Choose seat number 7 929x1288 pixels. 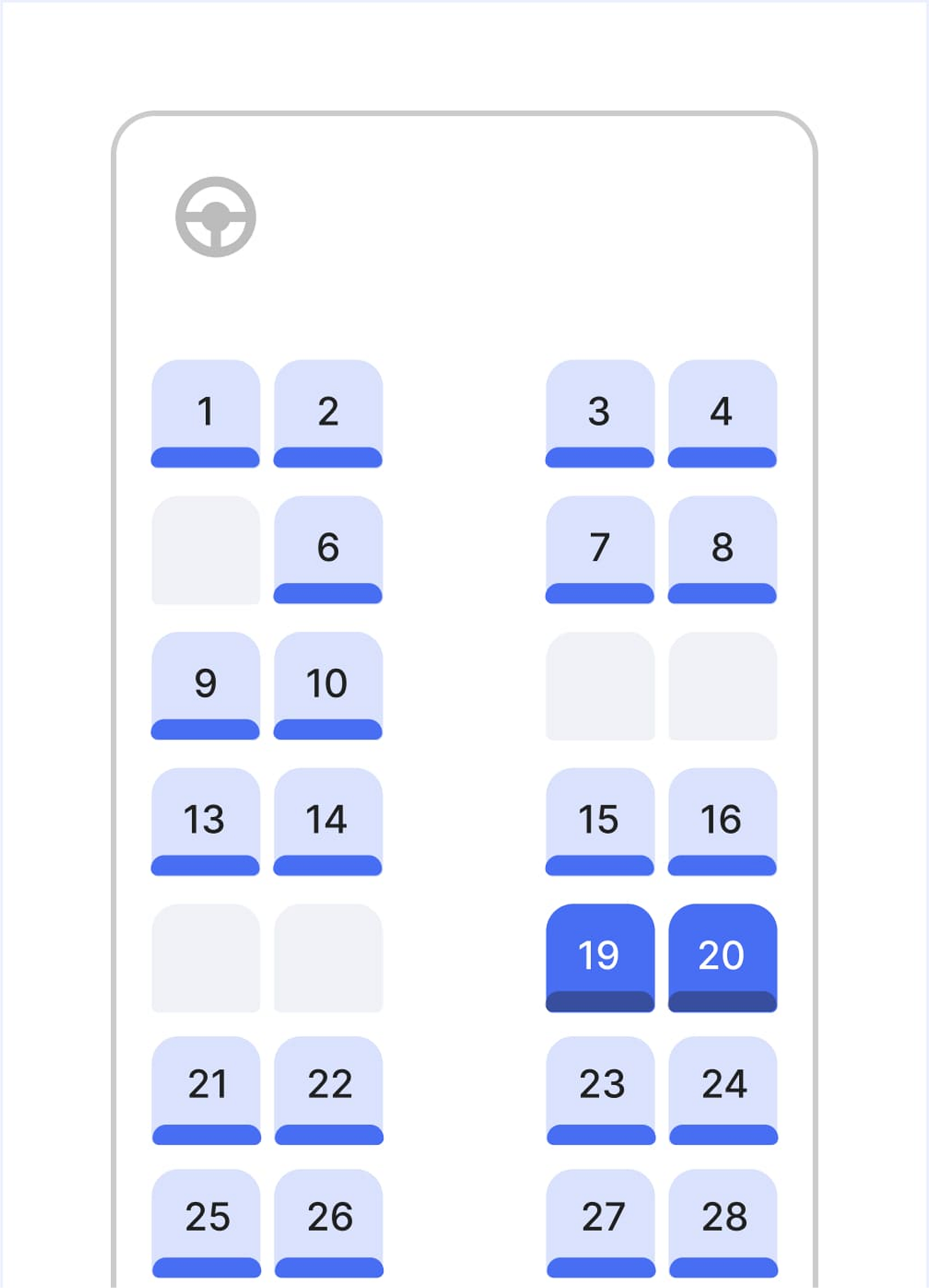pyautogui.click(x=599, y=549)
